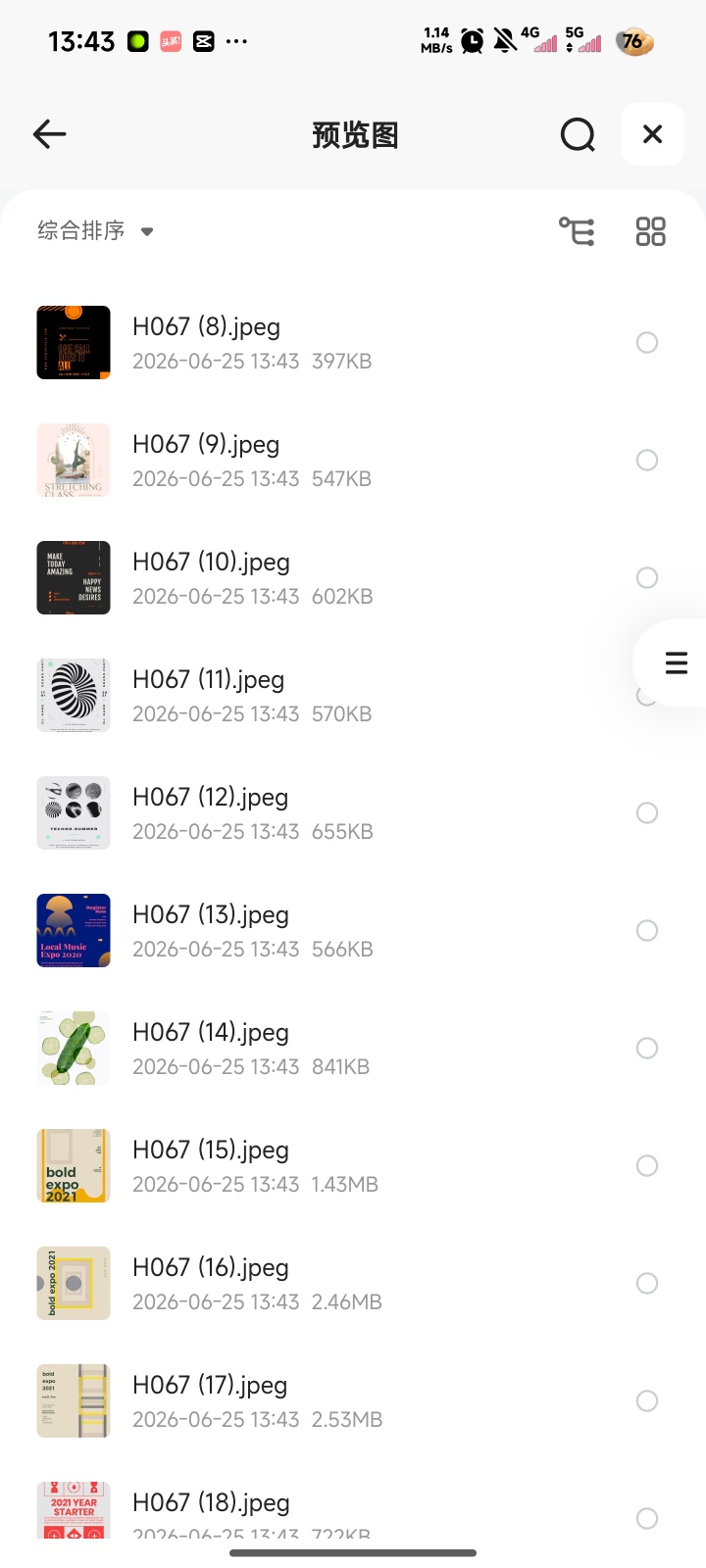
Task: Open search in the preview folder
Action: 578,134
